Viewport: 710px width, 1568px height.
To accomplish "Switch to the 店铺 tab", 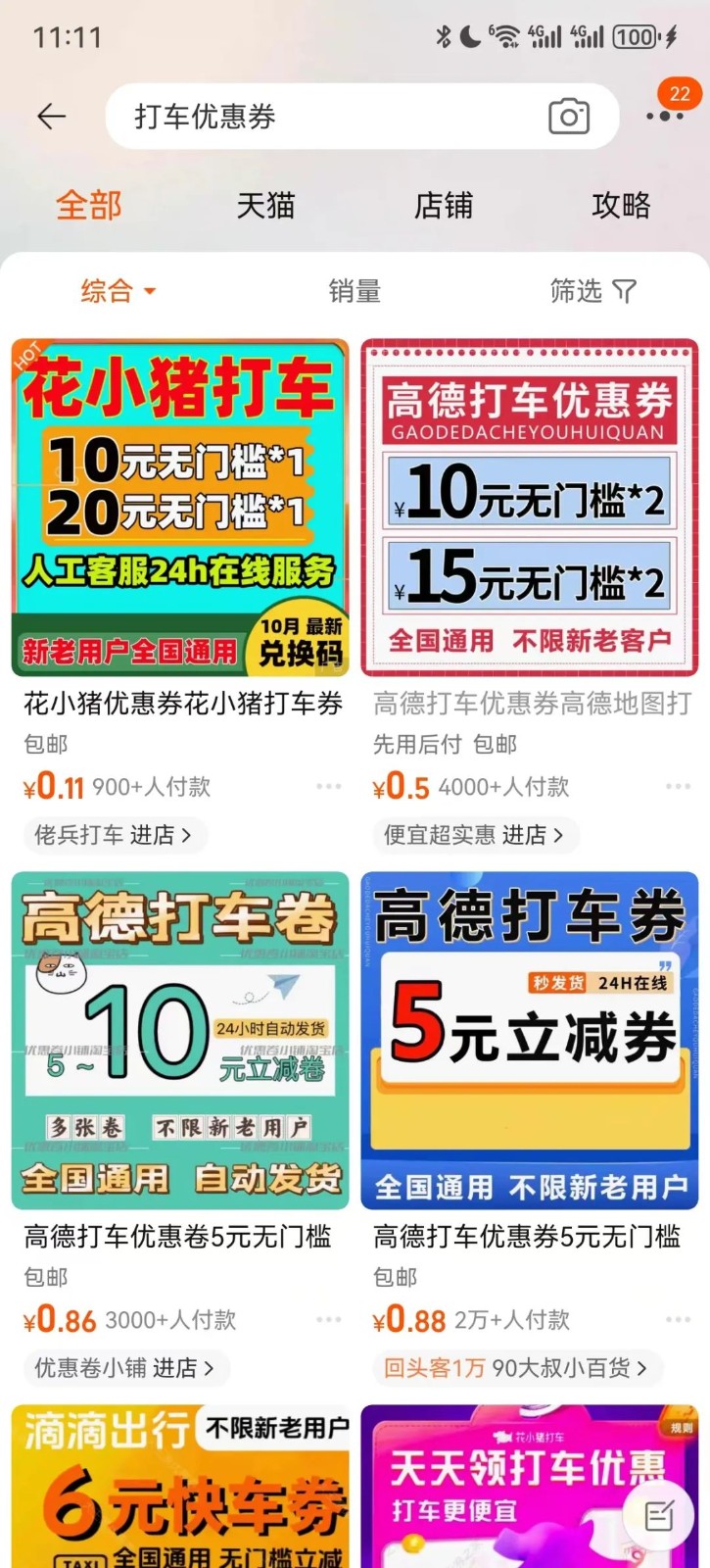I will point(443,206).
